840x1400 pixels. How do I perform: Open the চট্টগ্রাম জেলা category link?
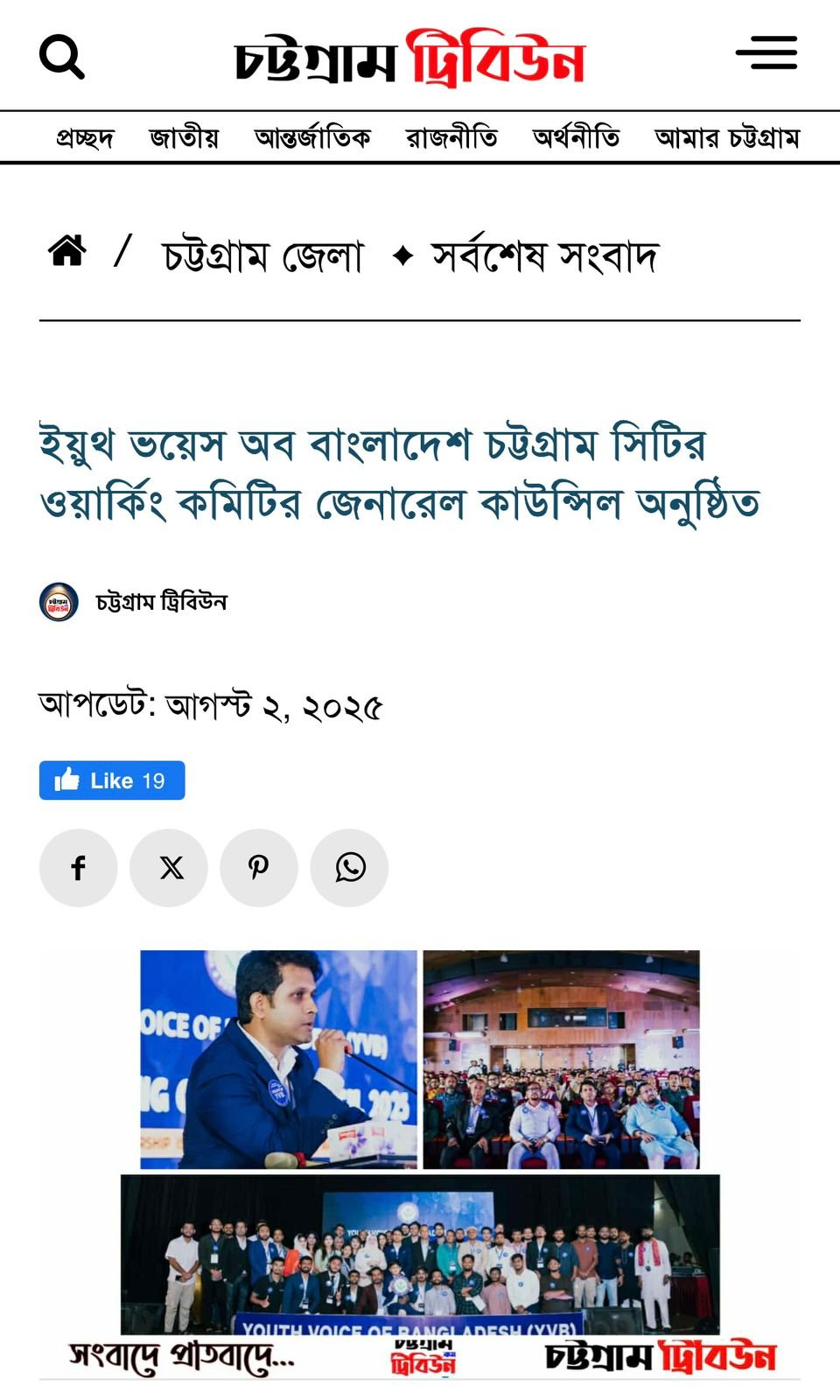click(x=262, y=256)
